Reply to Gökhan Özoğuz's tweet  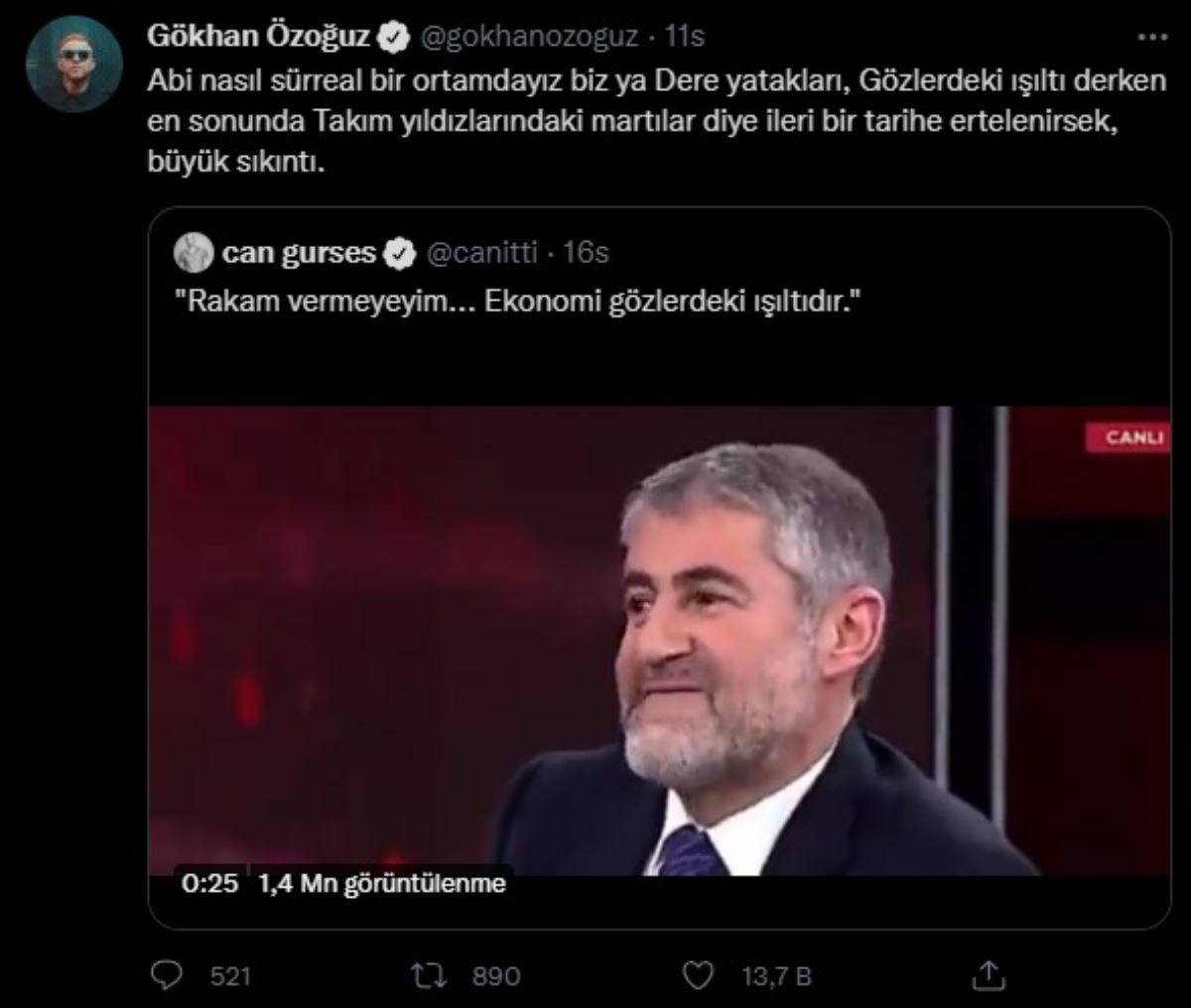164,975
